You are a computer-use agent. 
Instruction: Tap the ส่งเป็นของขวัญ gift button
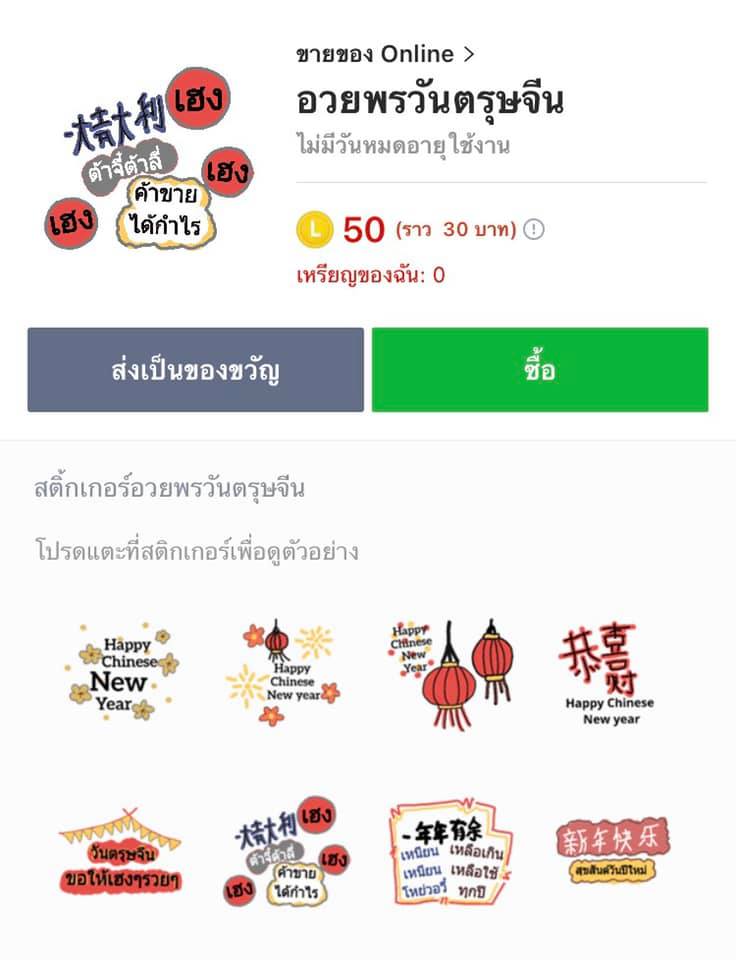point(195,370)
